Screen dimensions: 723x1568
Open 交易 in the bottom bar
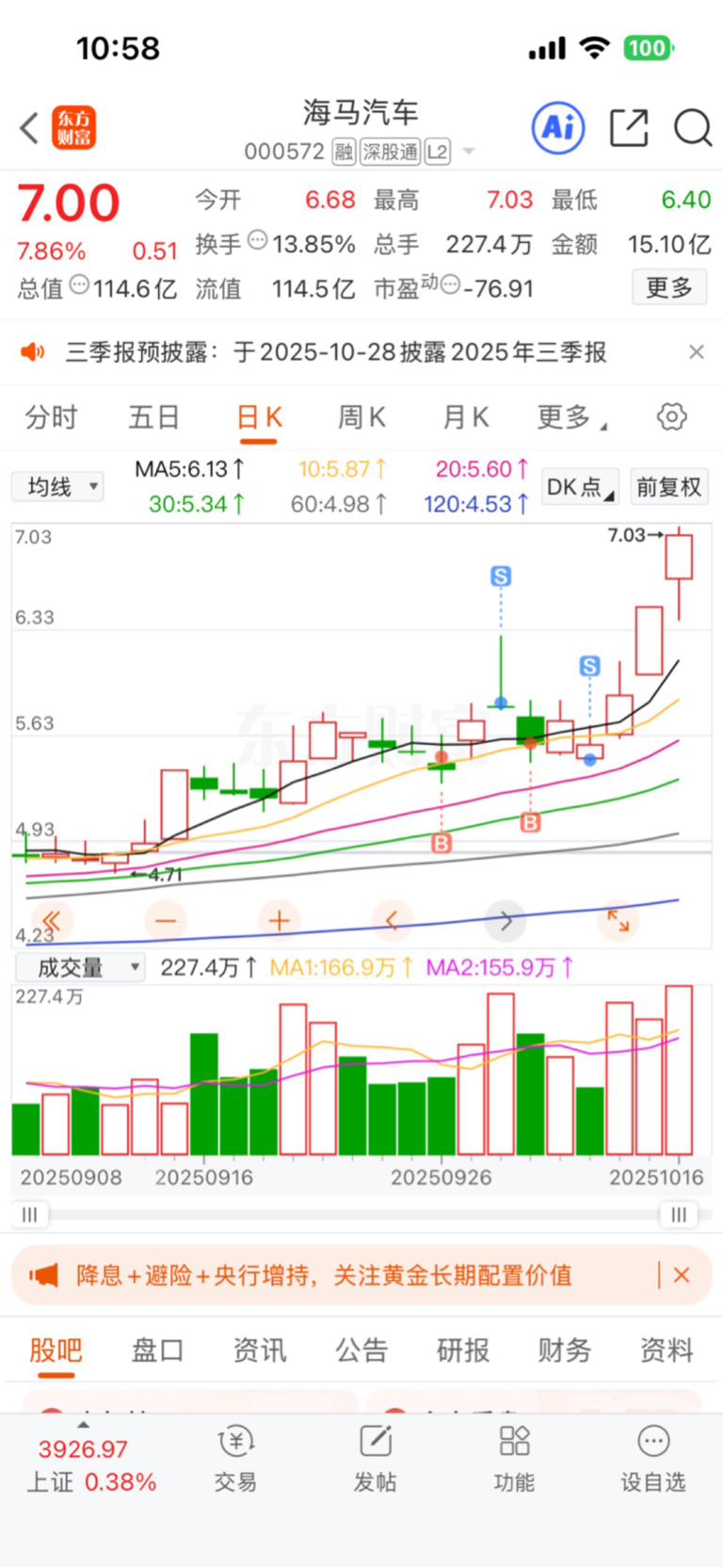coord(235,1458)
